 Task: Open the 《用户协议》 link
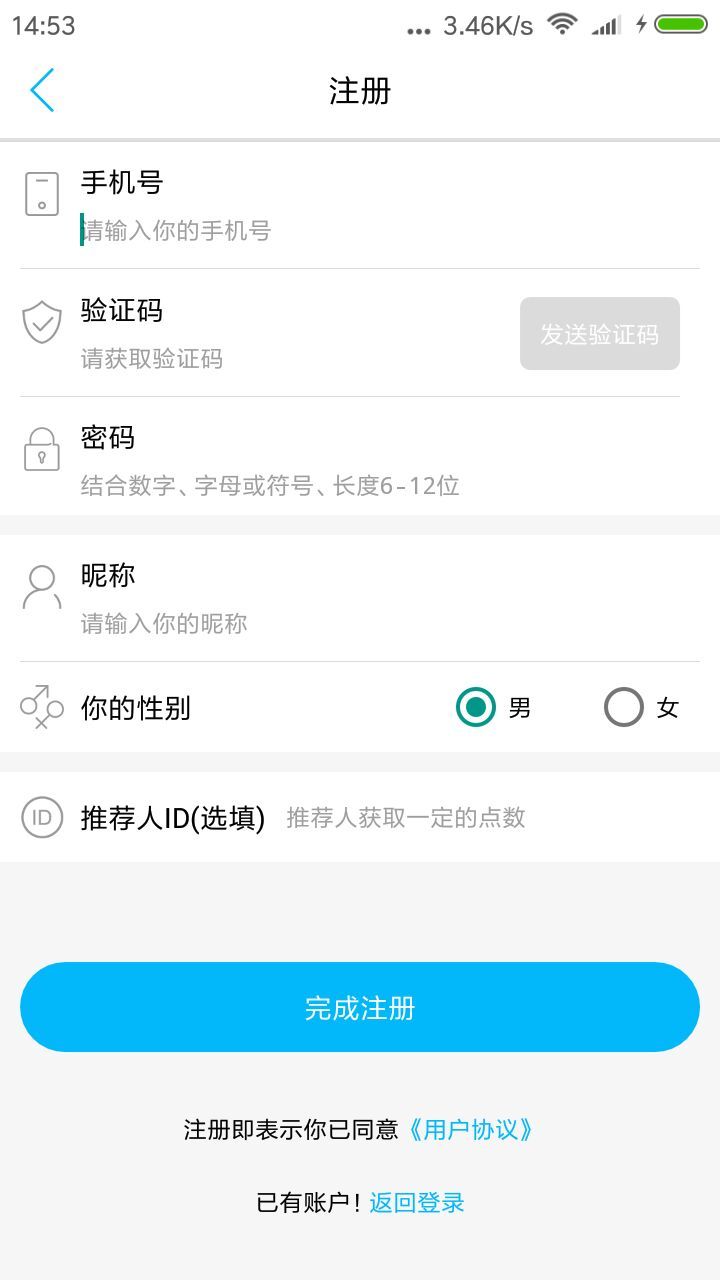click(471, 1130)
